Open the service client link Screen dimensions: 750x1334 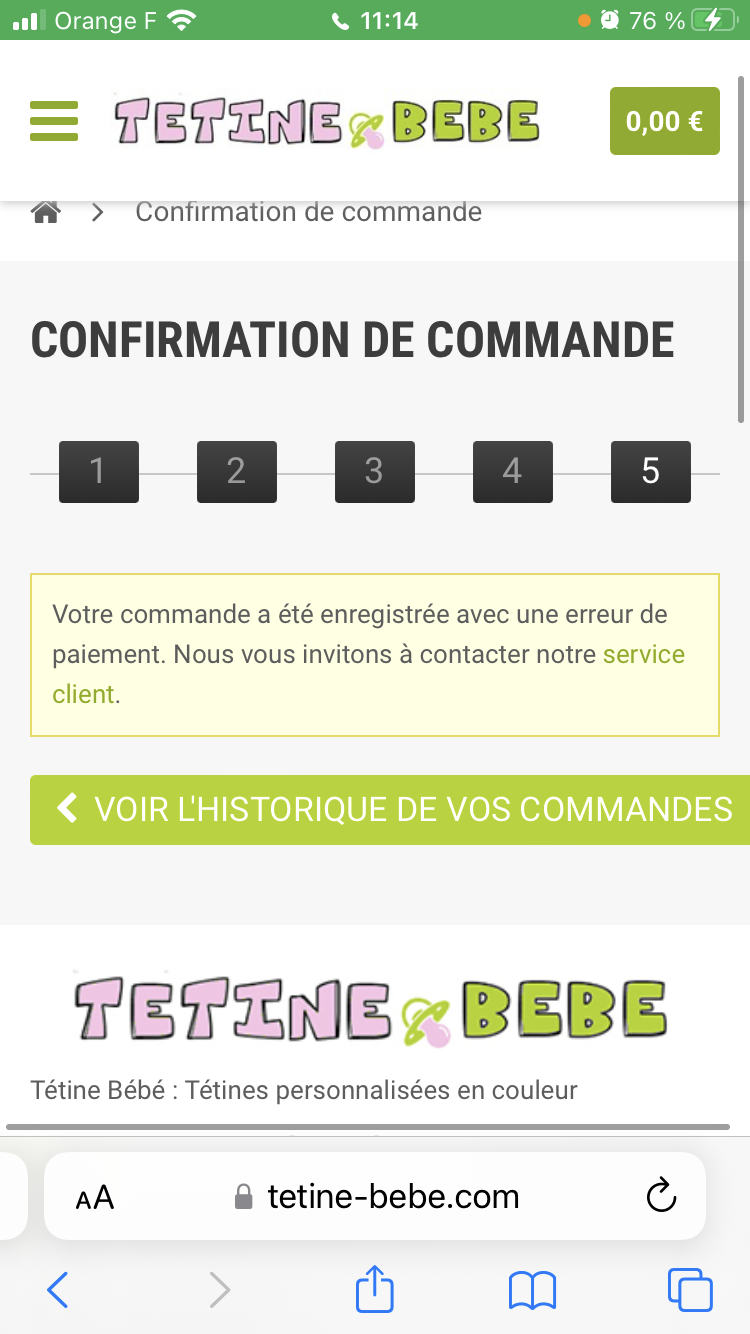(643, 655)
